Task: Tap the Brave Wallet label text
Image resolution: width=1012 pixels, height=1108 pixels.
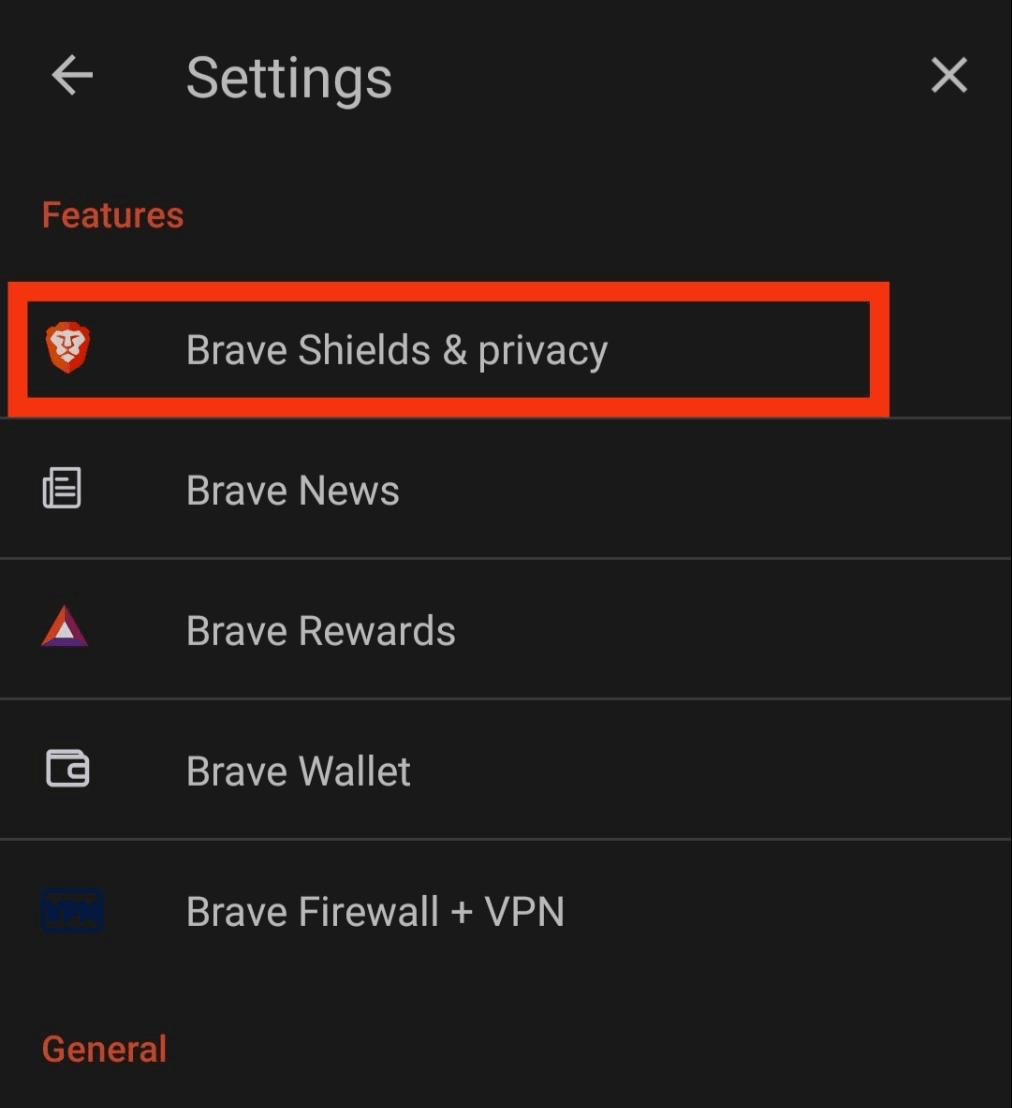Action: [x=297, y=769]
